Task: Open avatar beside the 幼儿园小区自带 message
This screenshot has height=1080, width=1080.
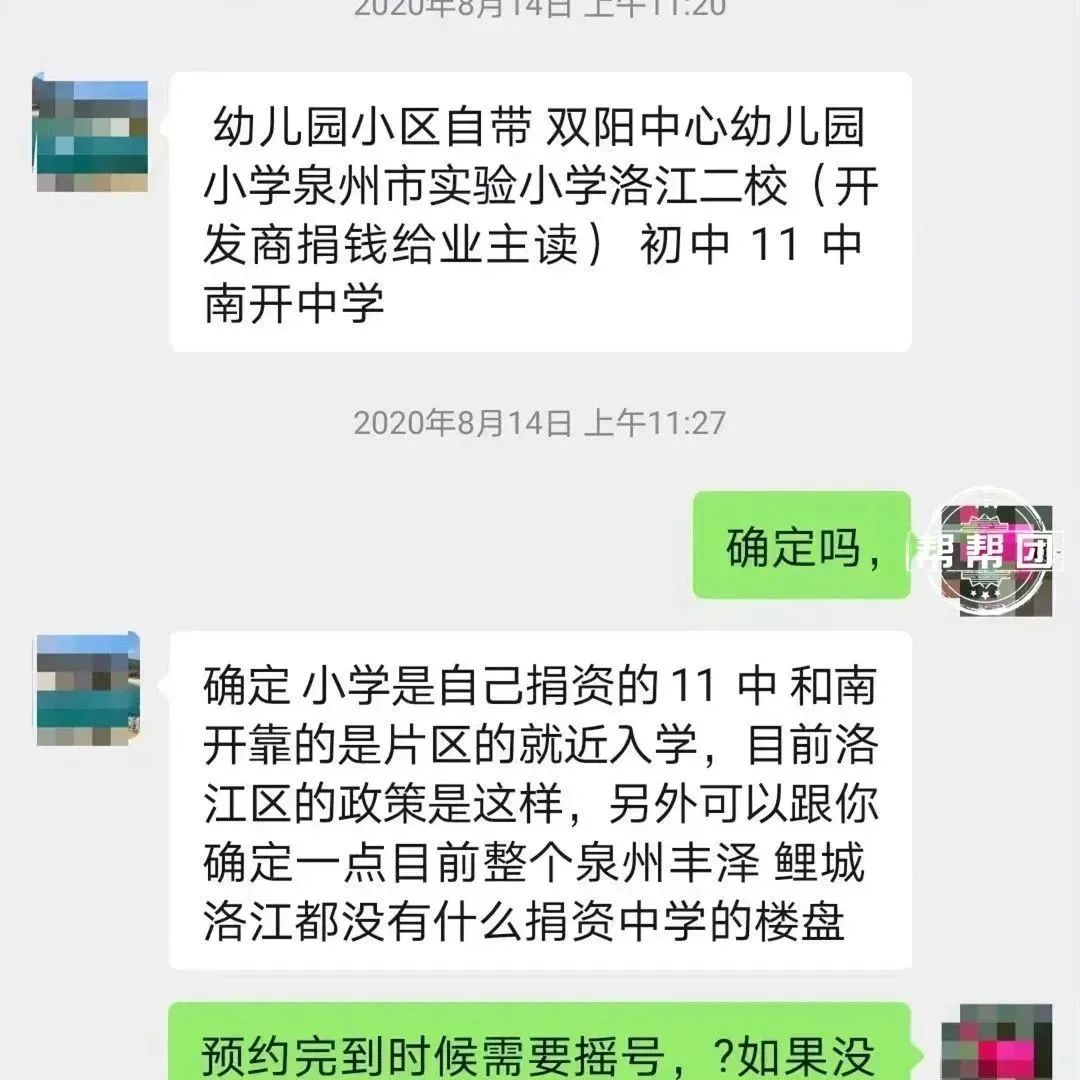Action: pyautogui.click(x=91, y=131)
